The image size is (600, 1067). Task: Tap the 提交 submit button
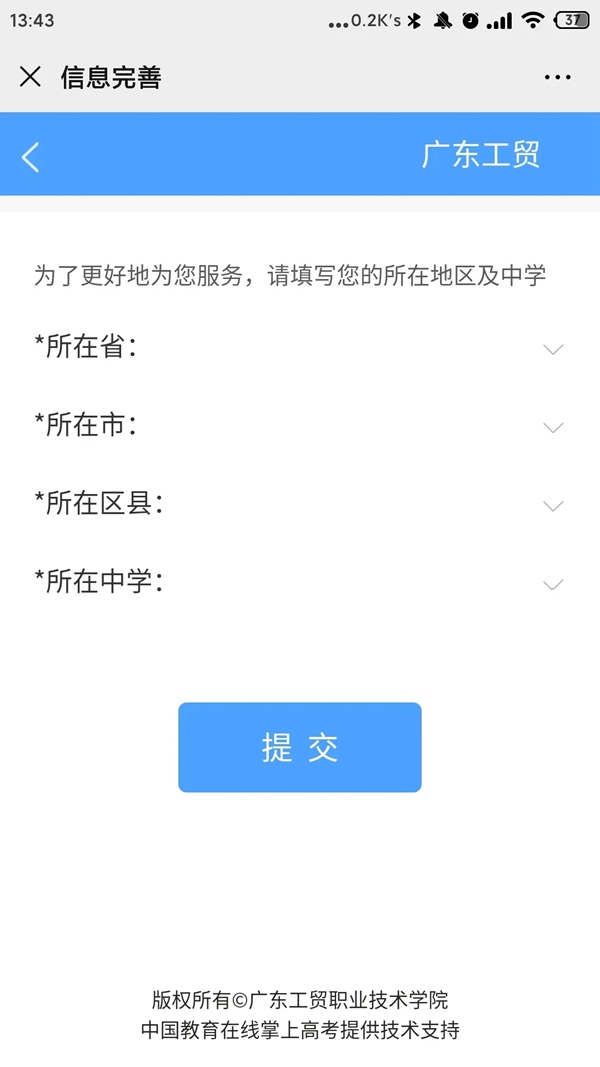coord(300,747)
